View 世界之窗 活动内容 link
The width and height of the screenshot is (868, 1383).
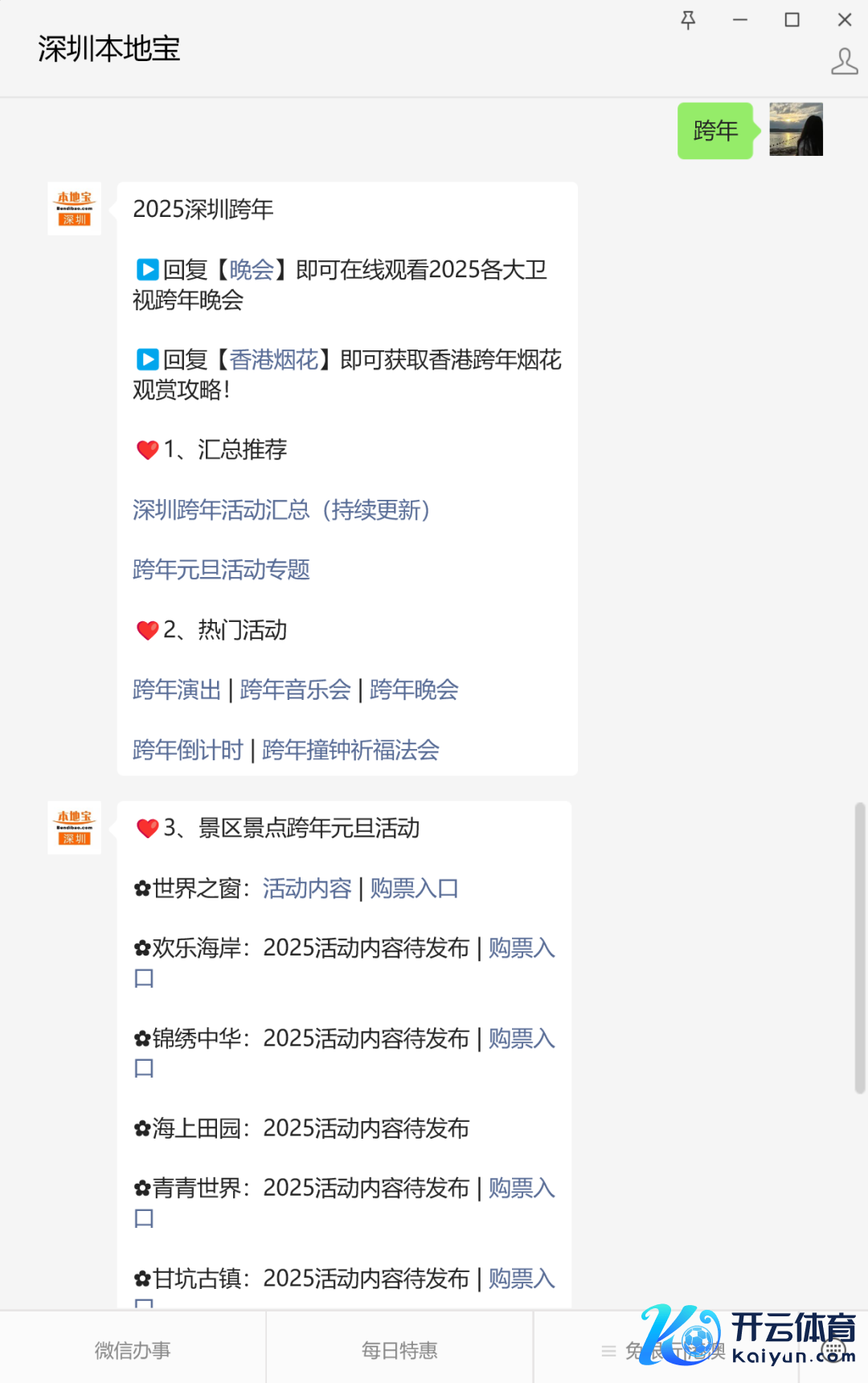(307, 888)
